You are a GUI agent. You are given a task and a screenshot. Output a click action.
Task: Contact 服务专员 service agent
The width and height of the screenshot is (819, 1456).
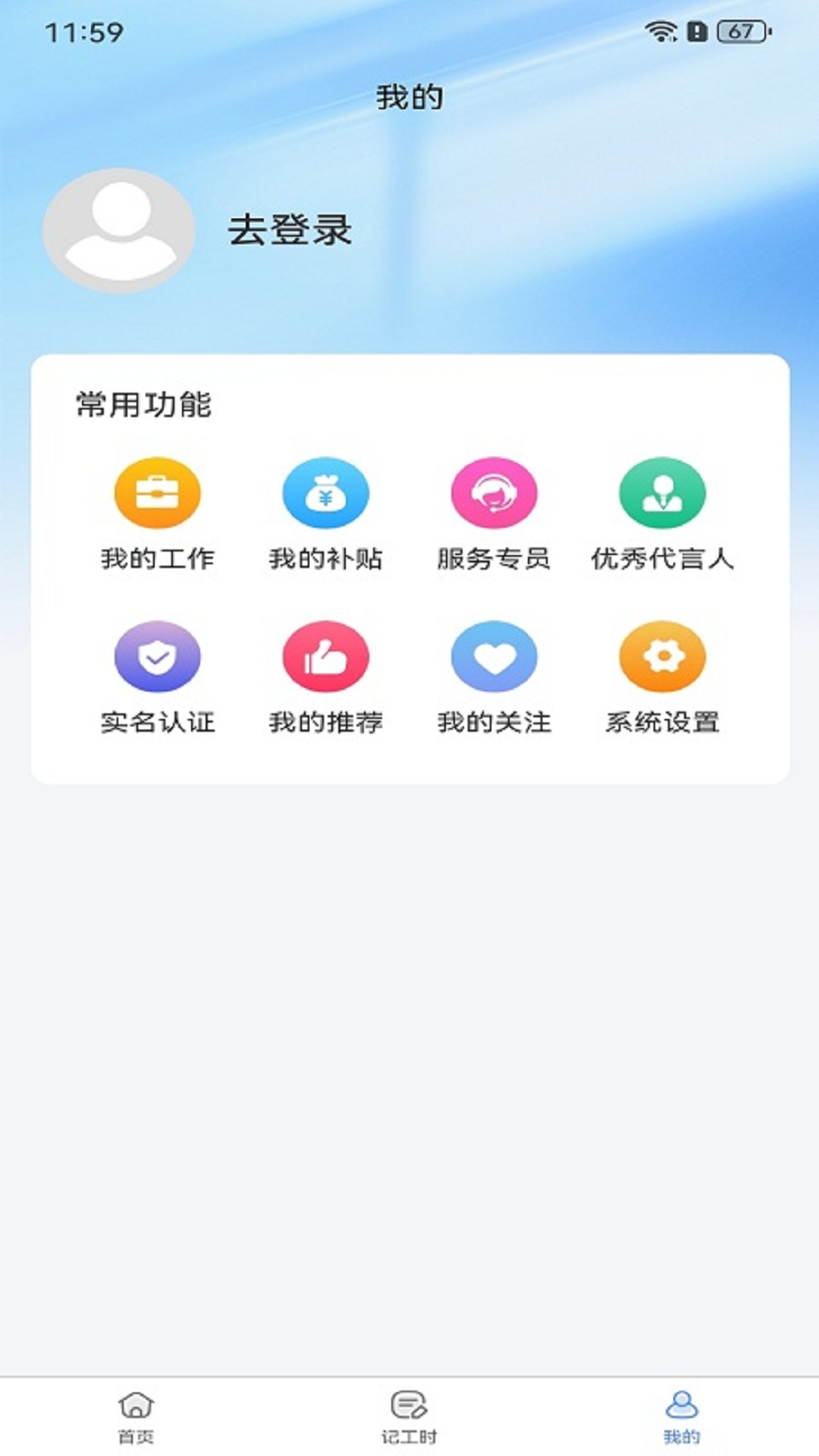pyautogui.click(x=494, y=515)
